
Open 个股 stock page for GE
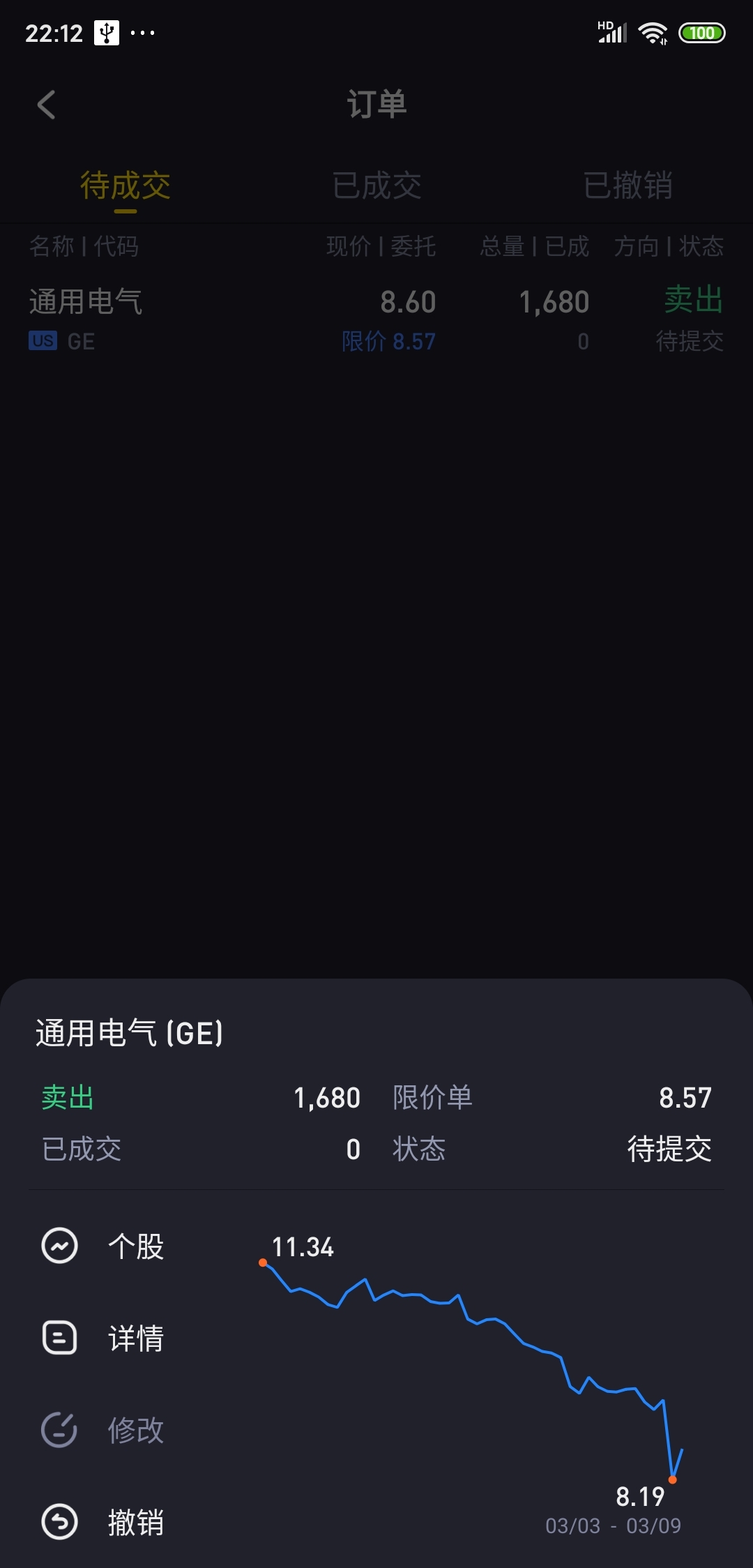[105, 1246]
